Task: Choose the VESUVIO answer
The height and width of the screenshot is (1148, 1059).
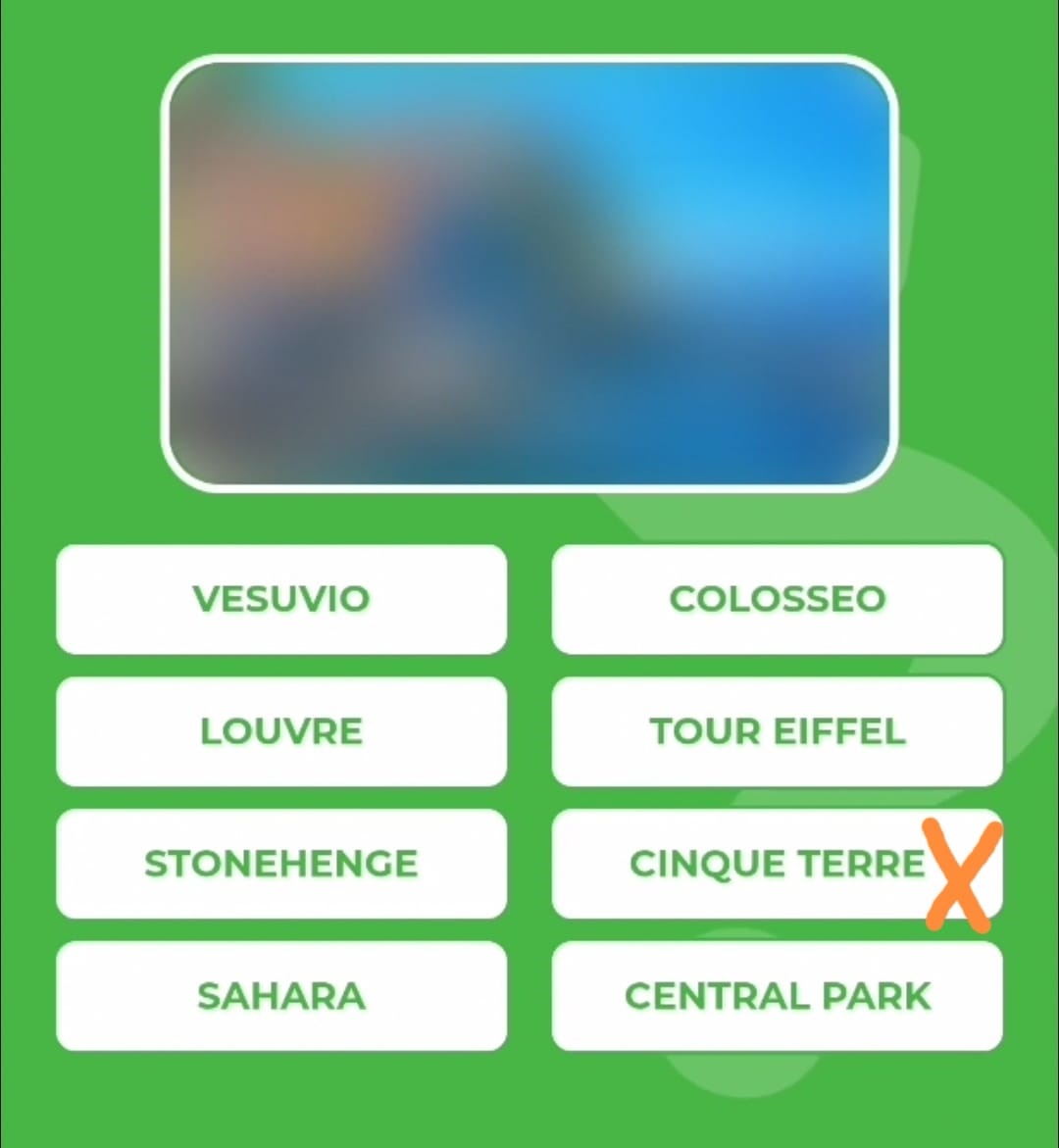Action: coord(281,599)
